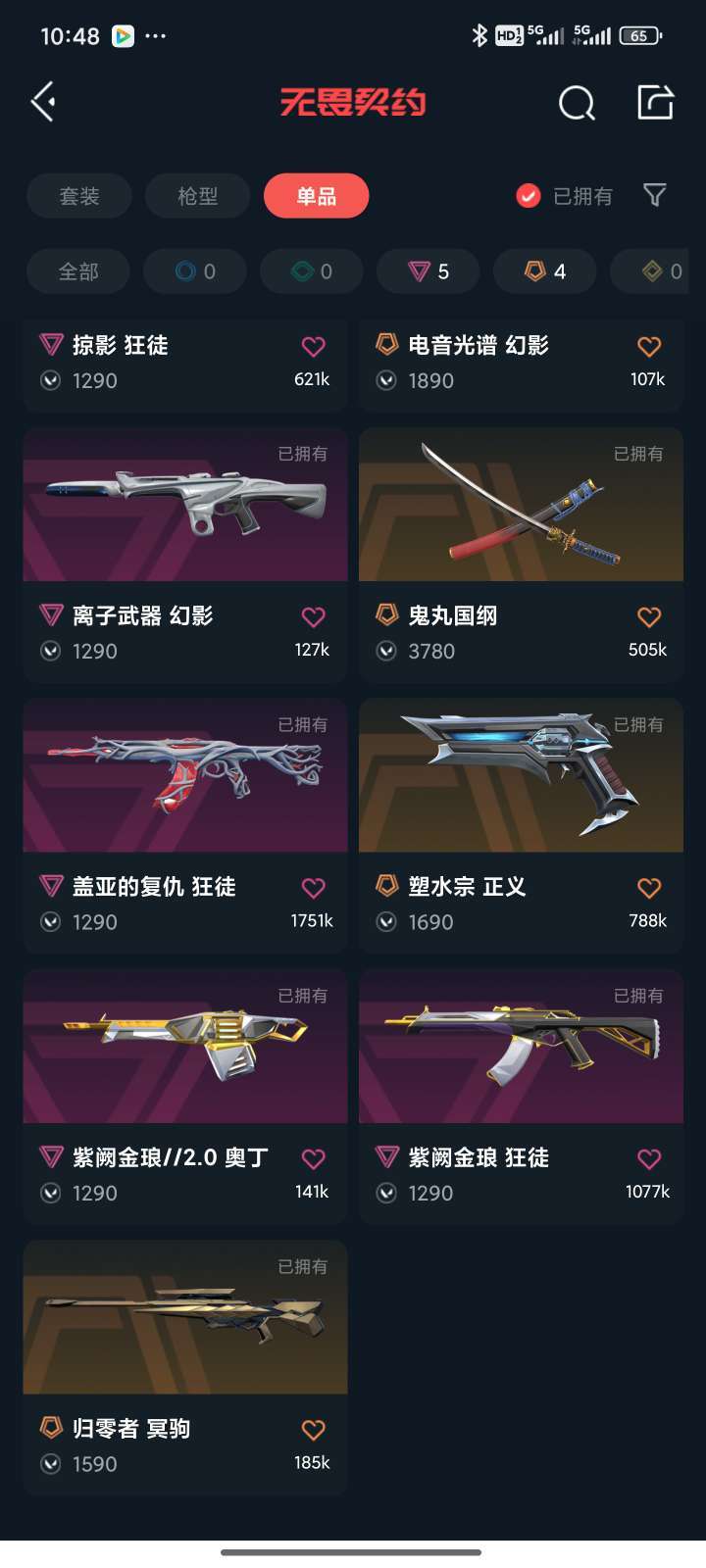The height and width of the screenshot is (1568, 706).
Task: Switch to the 枪型 tab
Action: tap(198, 196)
